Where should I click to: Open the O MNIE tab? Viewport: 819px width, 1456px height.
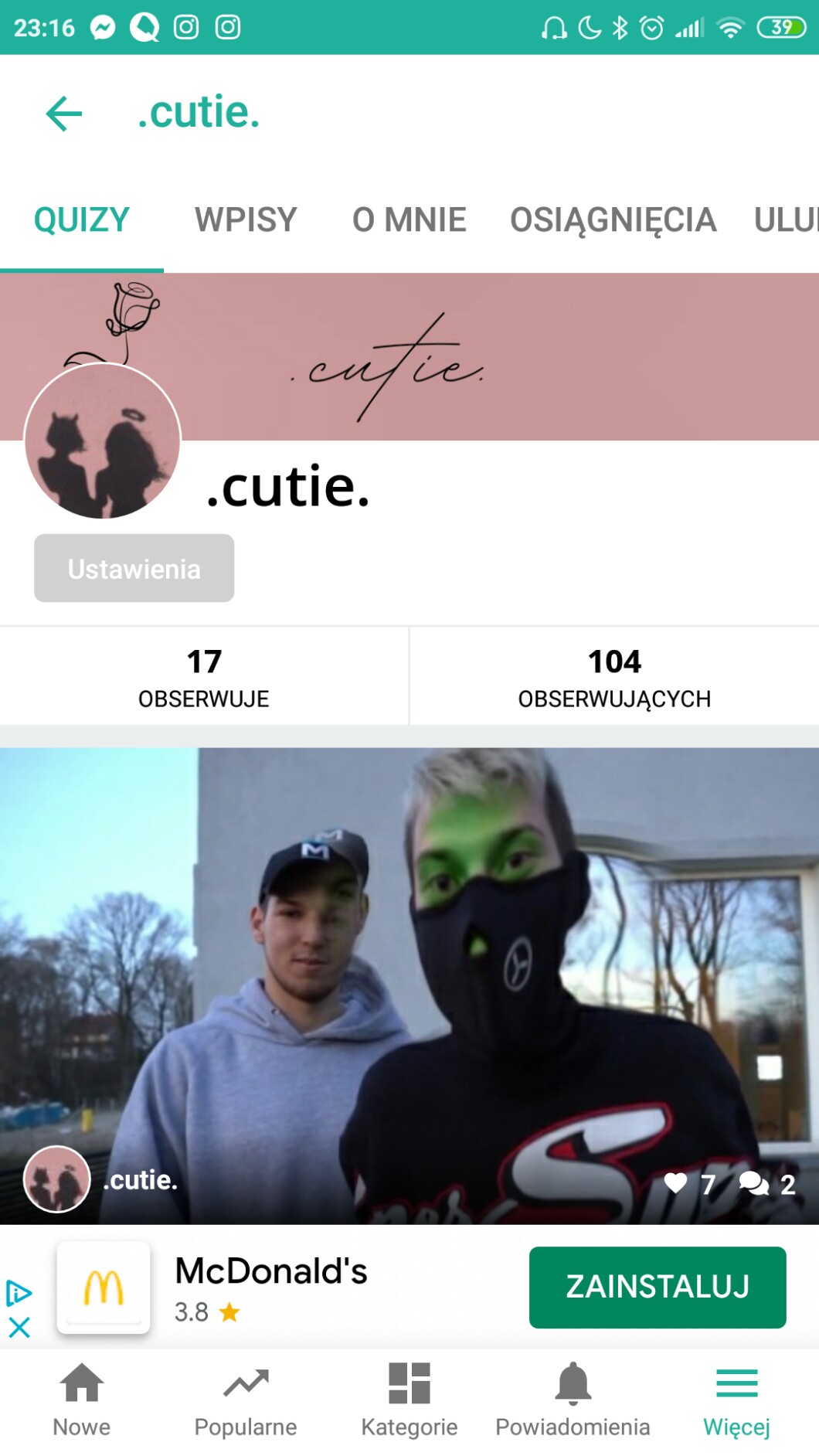[x=409, y=220]
